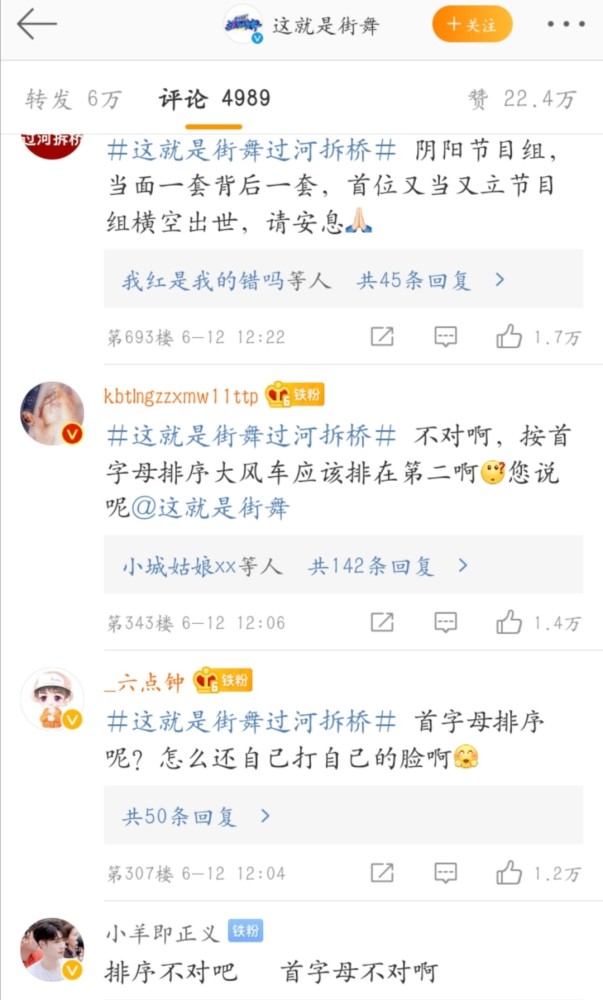Switch to the 转发 tab
Image resolution: width=603 pixels, height=1000 pixels.
coord(72,98)
